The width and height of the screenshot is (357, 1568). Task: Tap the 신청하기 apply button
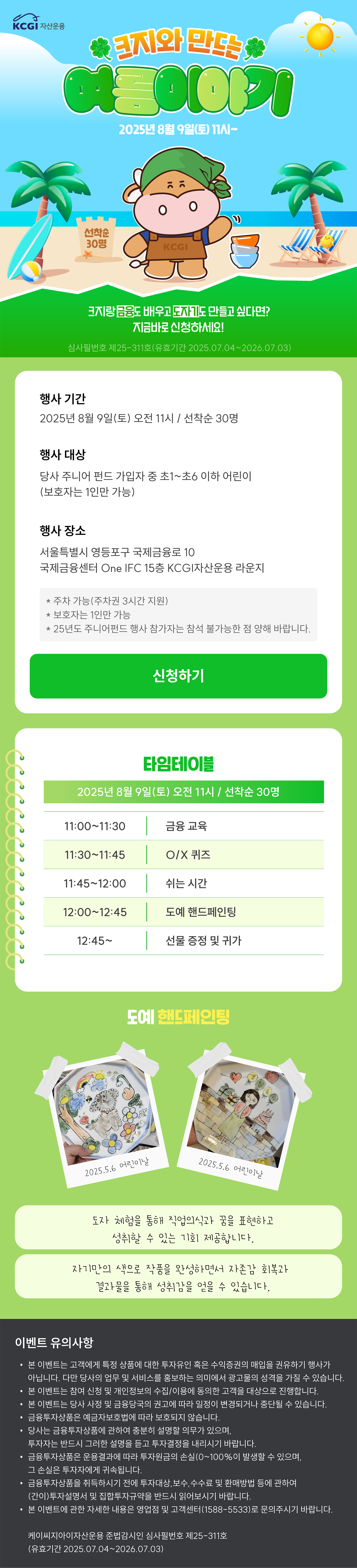pyautogui.click(x=178, y=676)
